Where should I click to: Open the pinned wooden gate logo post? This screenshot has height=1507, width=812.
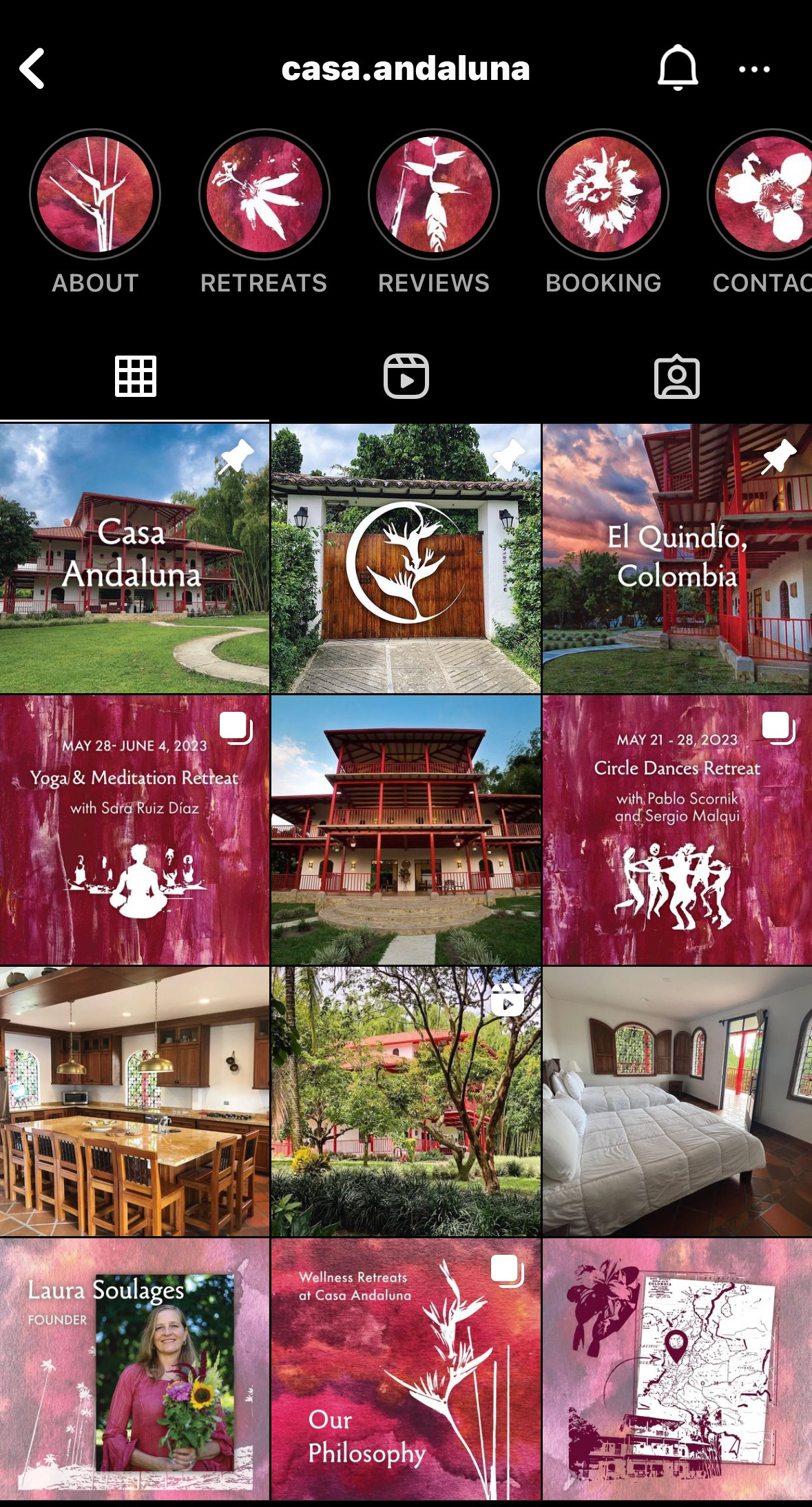(x=406, y=558)
